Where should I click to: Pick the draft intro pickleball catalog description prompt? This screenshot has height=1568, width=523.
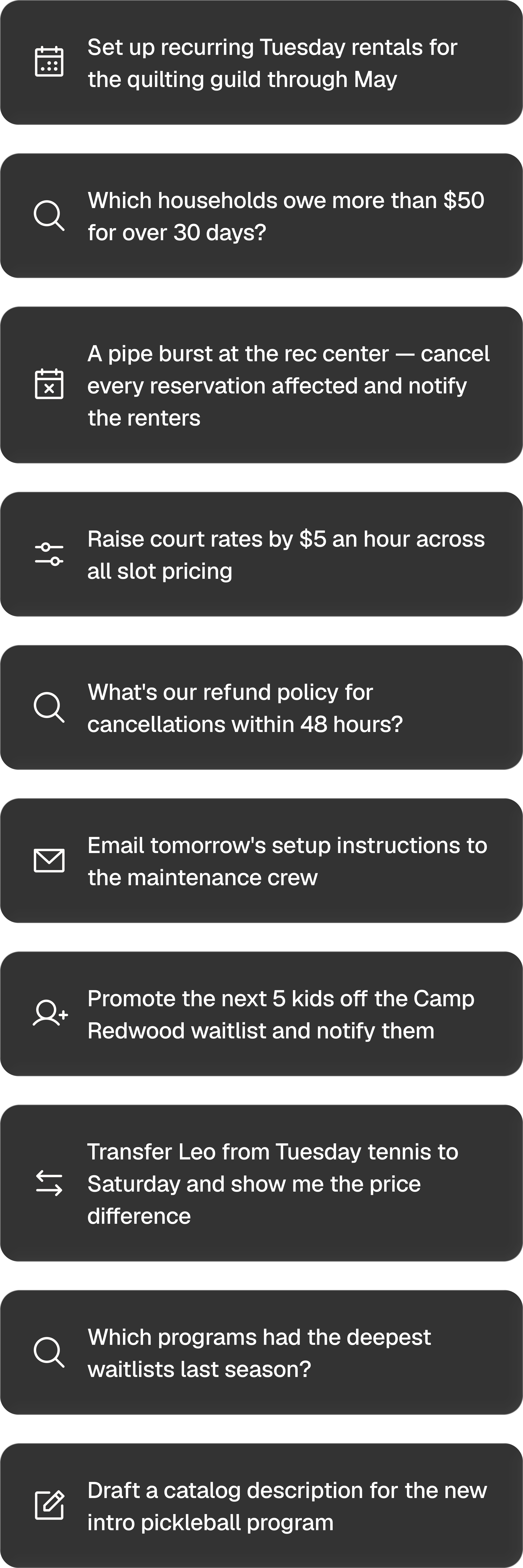coord(261,1506)
